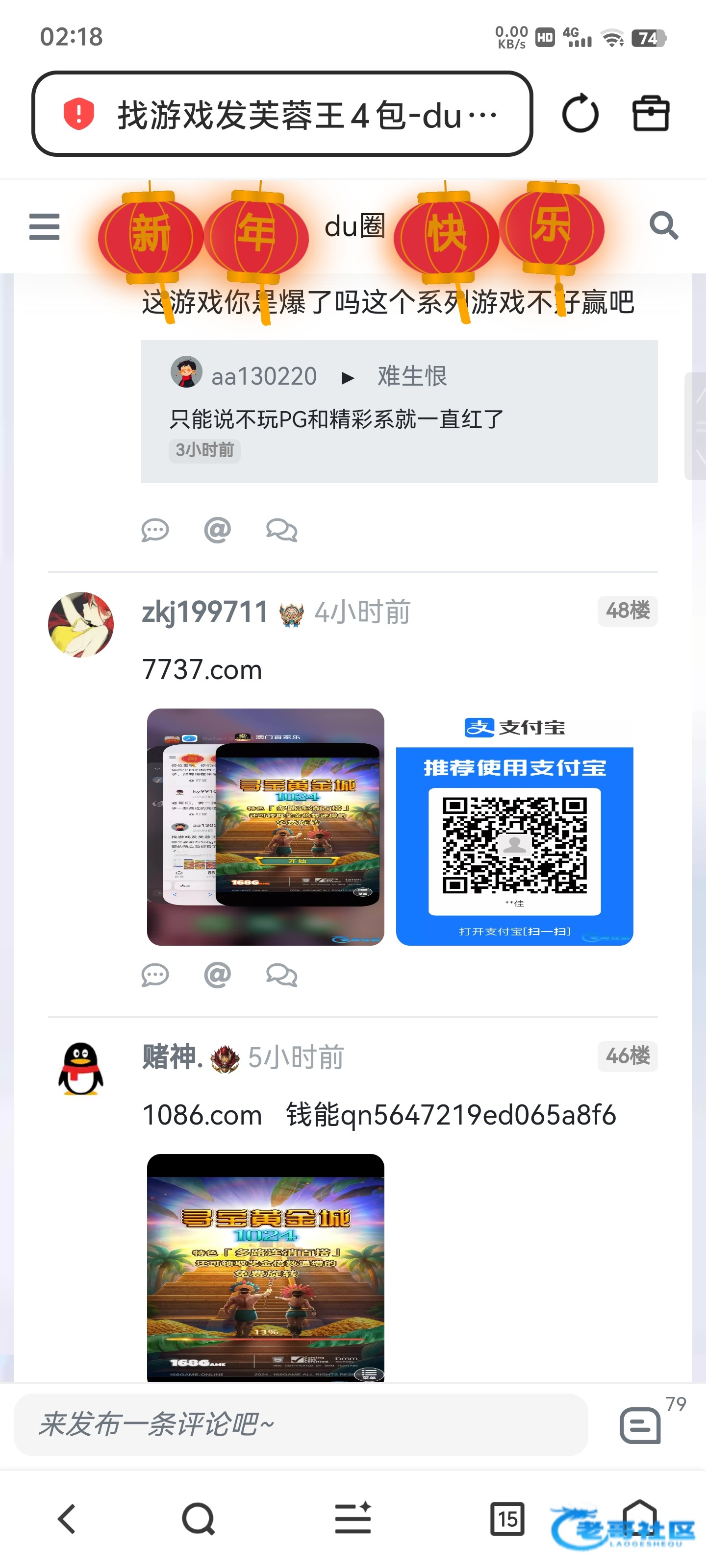Reload the current page
This screenshot has width=706, height=1568.
(x=580, y=114)
